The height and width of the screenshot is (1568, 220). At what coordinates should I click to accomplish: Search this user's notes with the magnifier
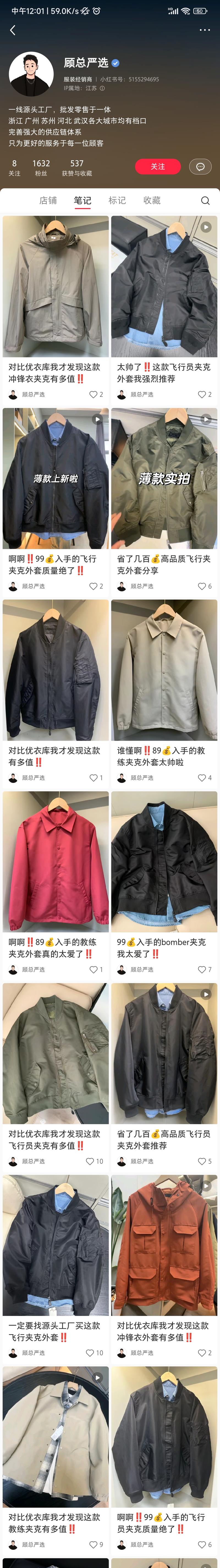coord(205,201)
